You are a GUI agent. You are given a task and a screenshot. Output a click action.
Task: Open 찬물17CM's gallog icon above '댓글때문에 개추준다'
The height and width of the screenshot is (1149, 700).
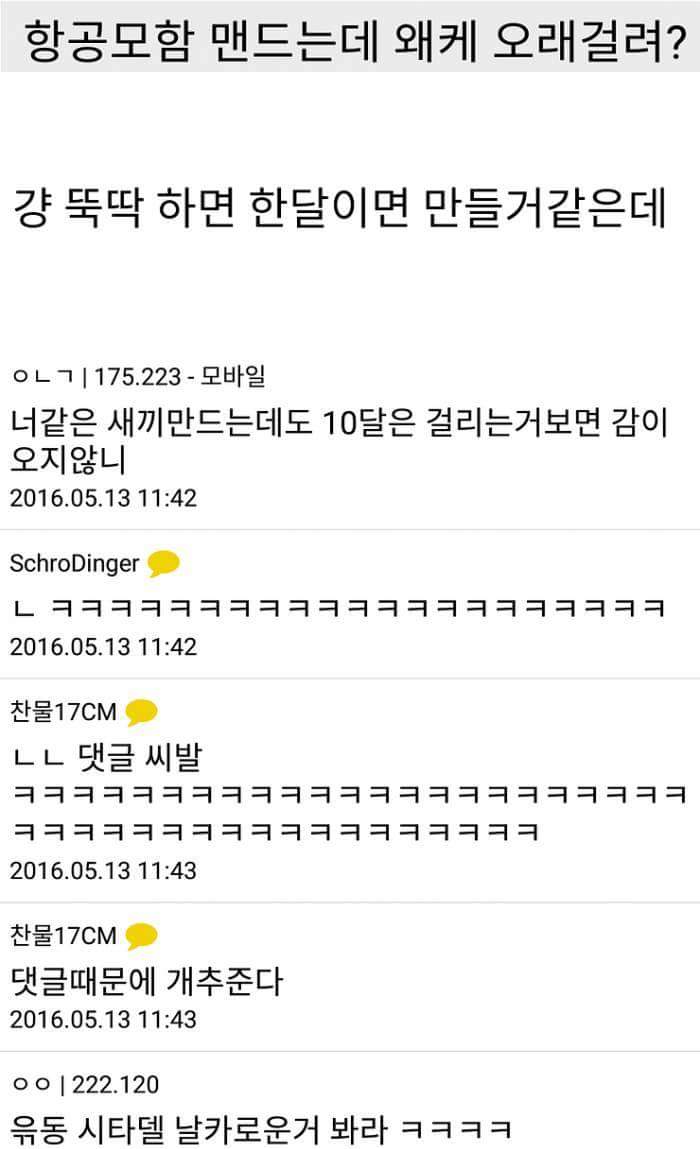141,936
